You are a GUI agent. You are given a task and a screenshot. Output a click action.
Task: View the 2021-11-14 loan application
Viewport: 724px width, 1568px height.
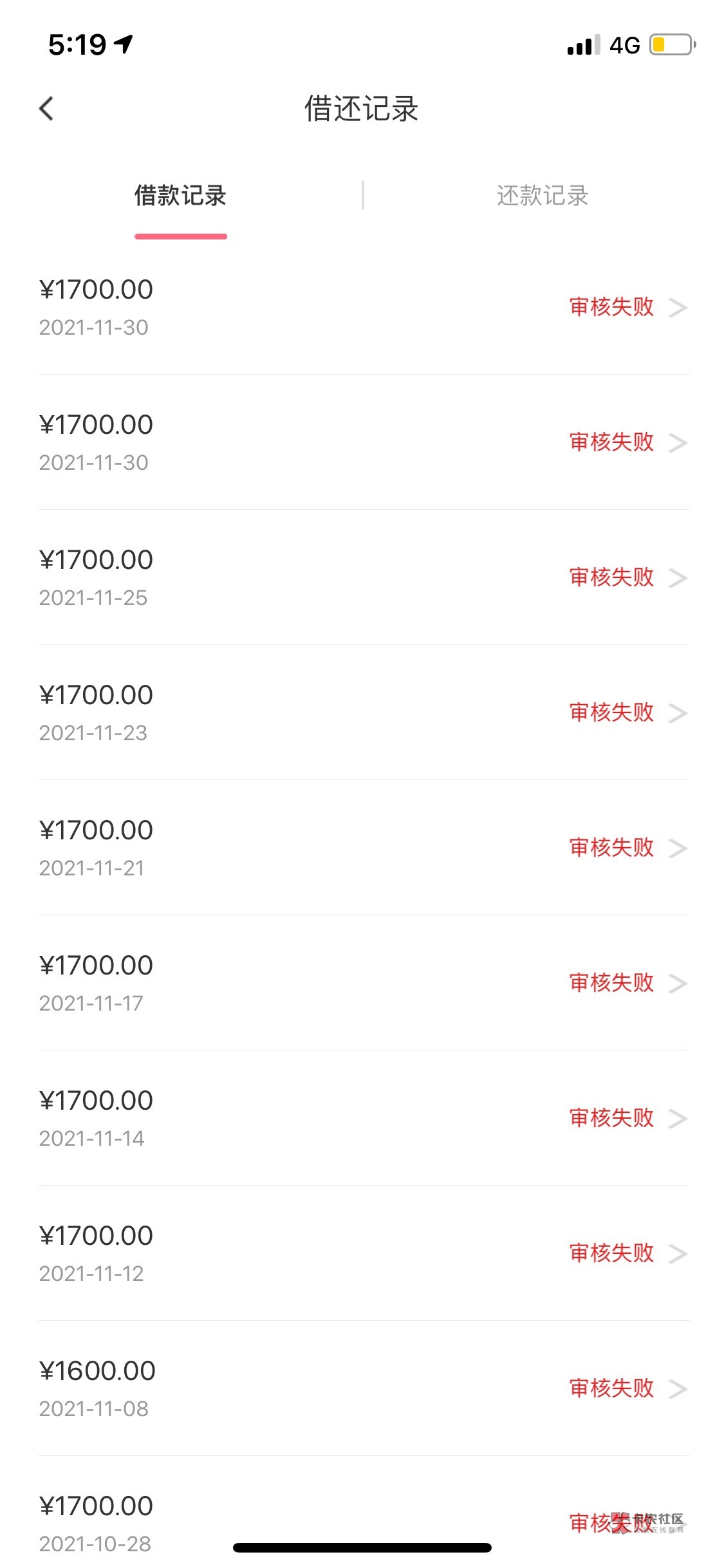[364, 1118]
